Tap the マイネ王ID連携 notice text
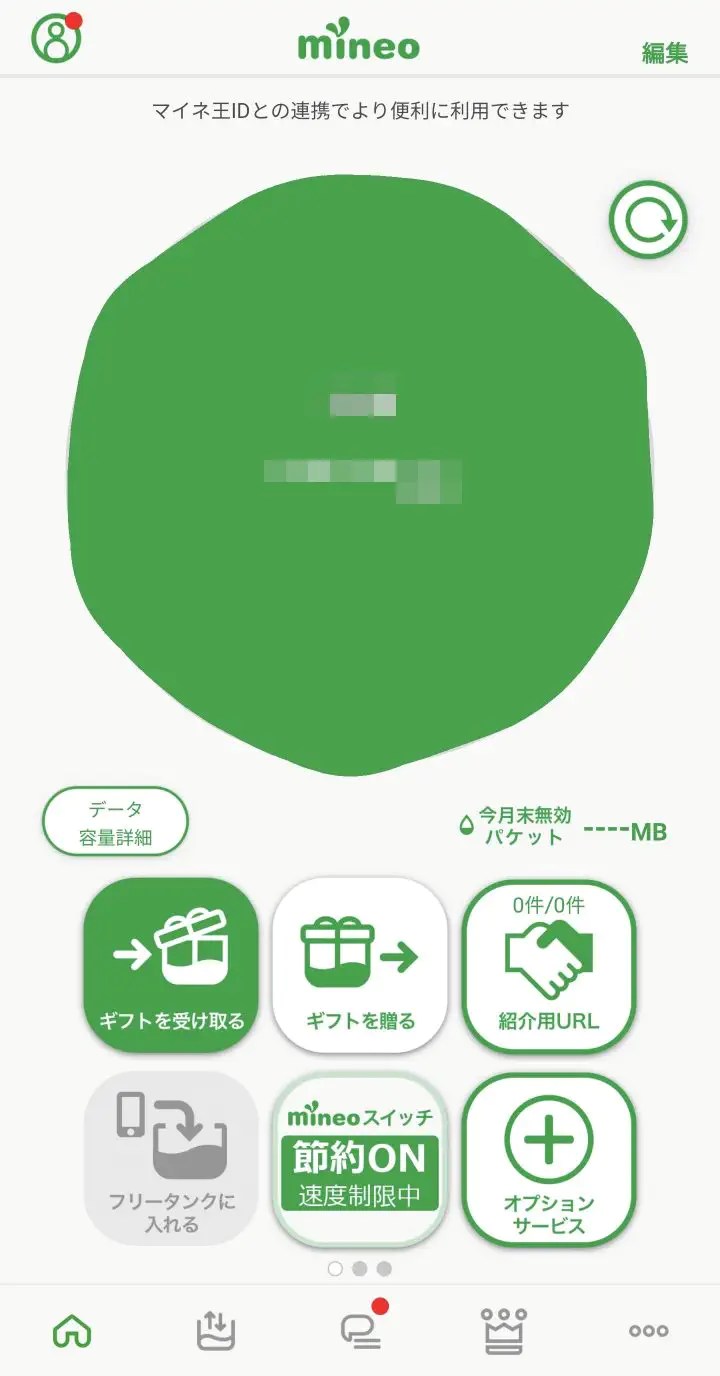This screenshot has width=720, height=1376. coord(360,111)
